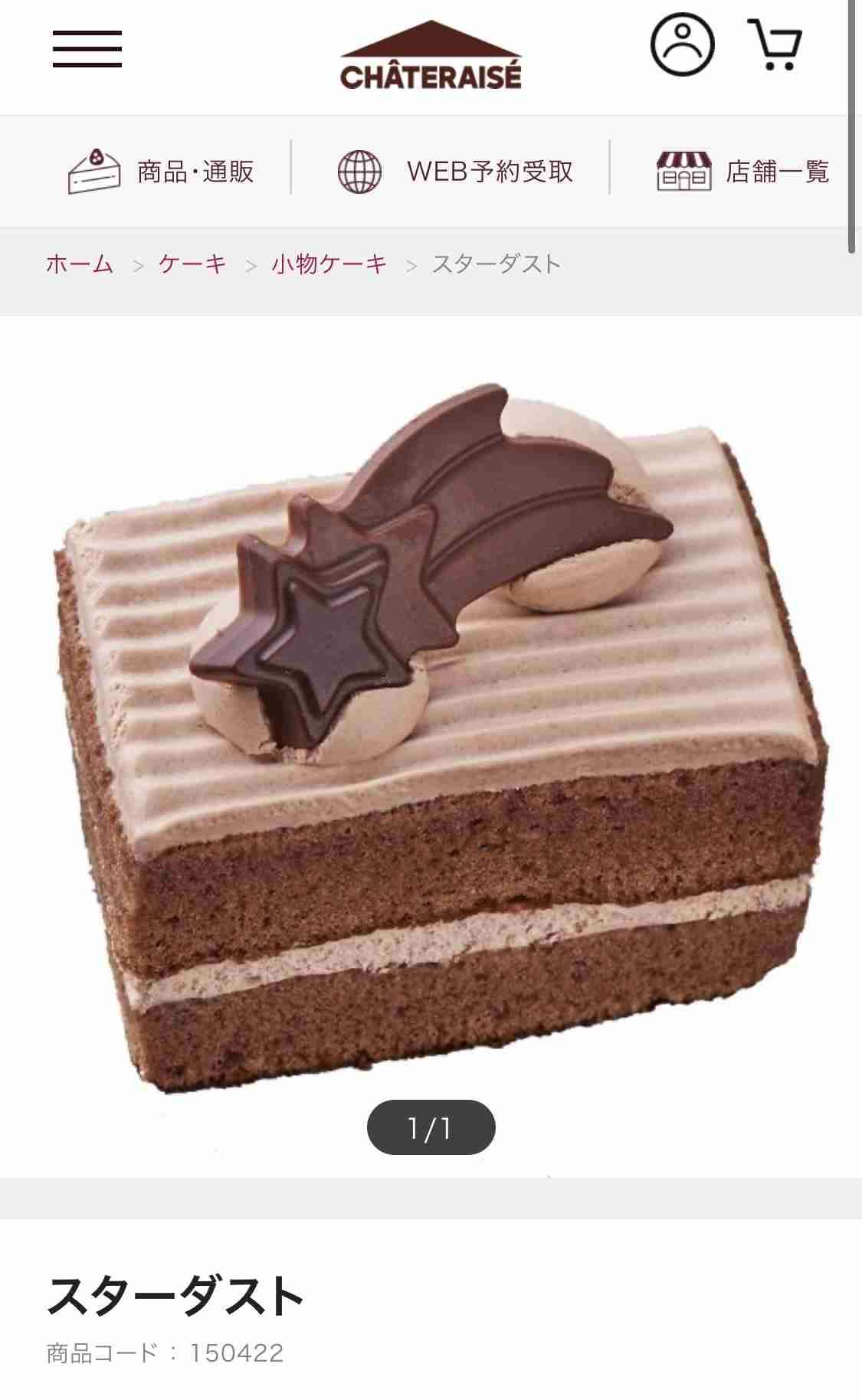The width and height of the screenshot is (862, 1400).
Task: Go to the Châteraisé home logo
Action: (431, 57)
